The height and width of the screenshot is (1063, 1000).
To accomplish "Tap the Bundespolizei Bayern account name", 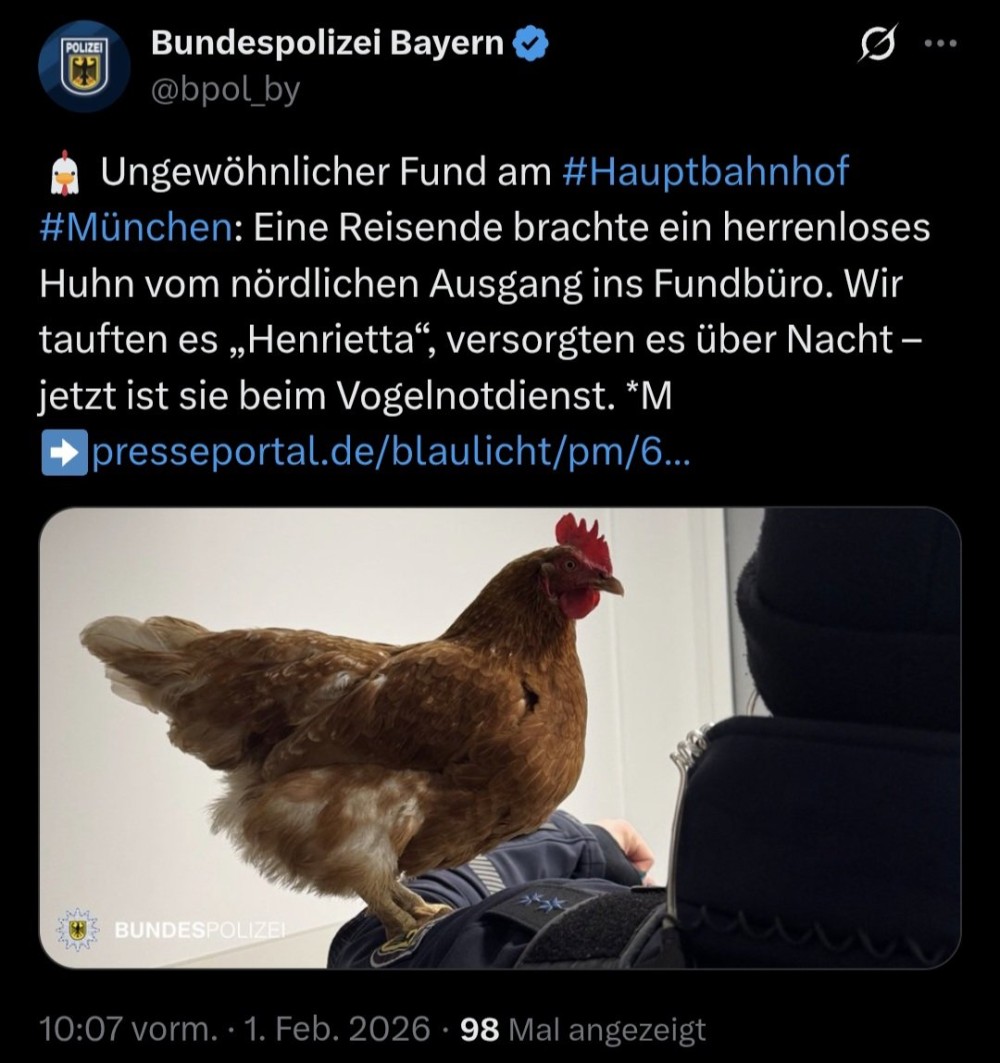I will (328, 43).
